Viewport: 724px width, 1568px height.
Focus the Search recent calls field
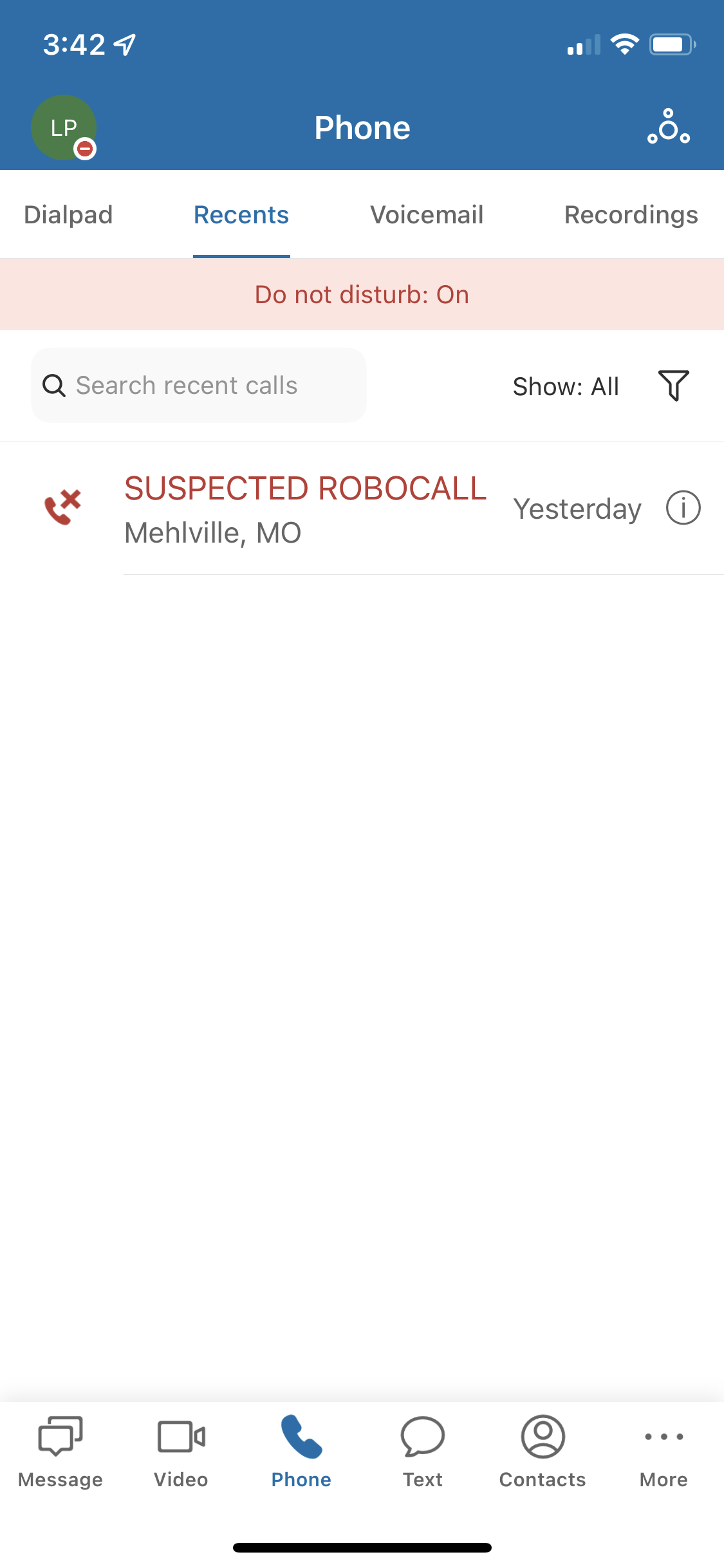pos(199,386)
